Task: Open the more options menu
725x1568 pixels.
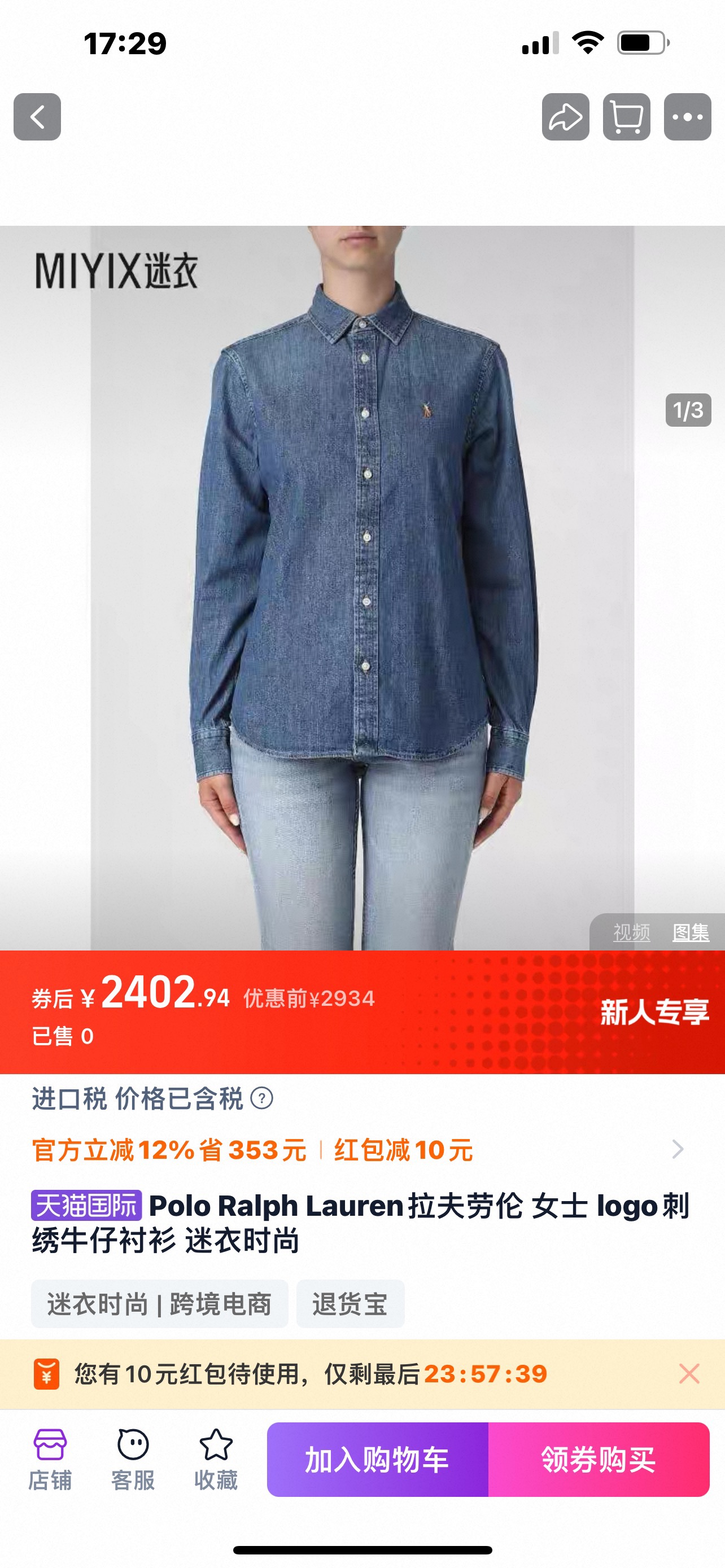Action: coord(687,117)
